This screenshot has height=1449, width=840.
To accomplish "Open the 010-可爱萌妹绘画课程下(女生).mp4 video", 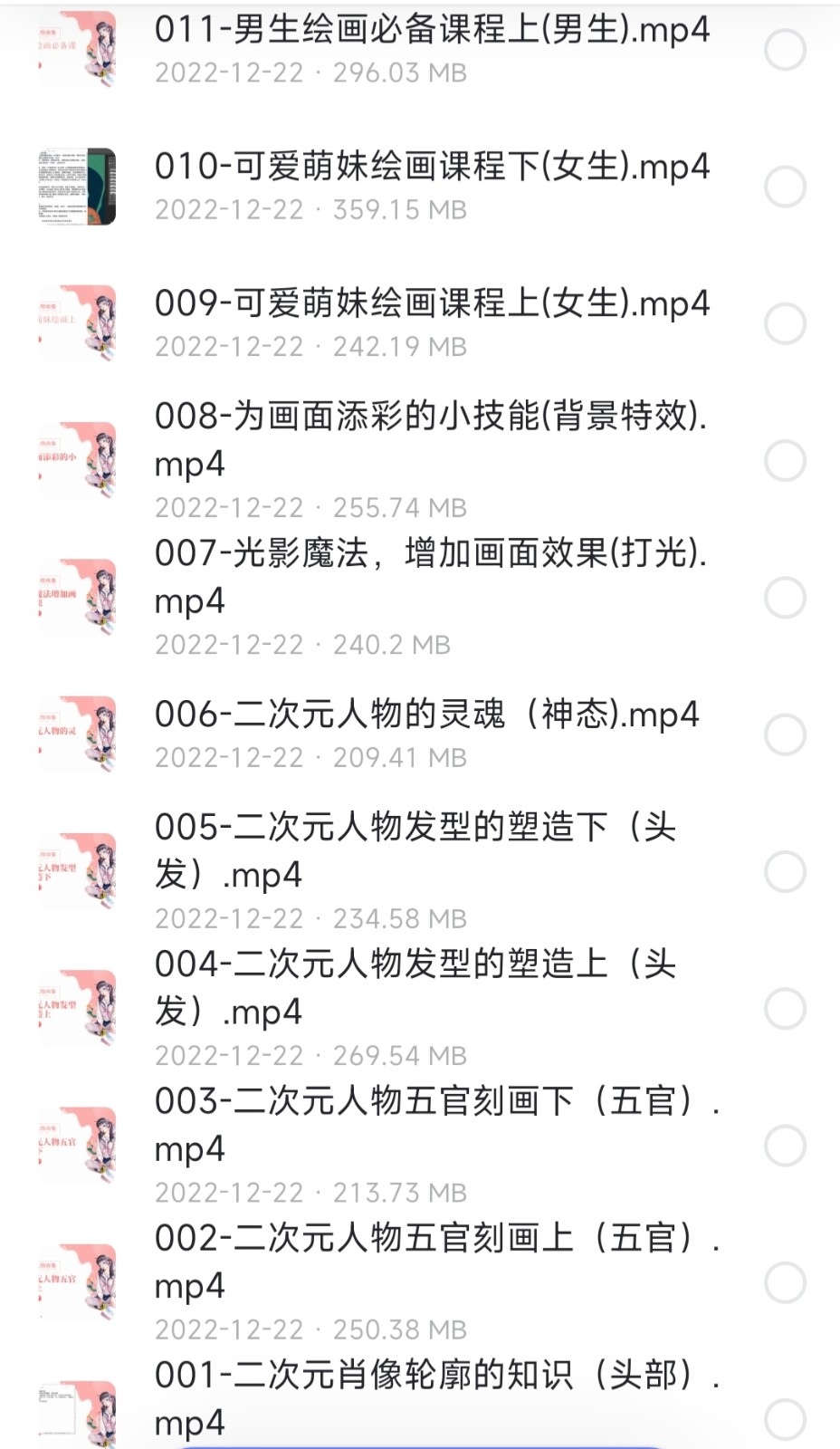I will click(x=431, y=168).
